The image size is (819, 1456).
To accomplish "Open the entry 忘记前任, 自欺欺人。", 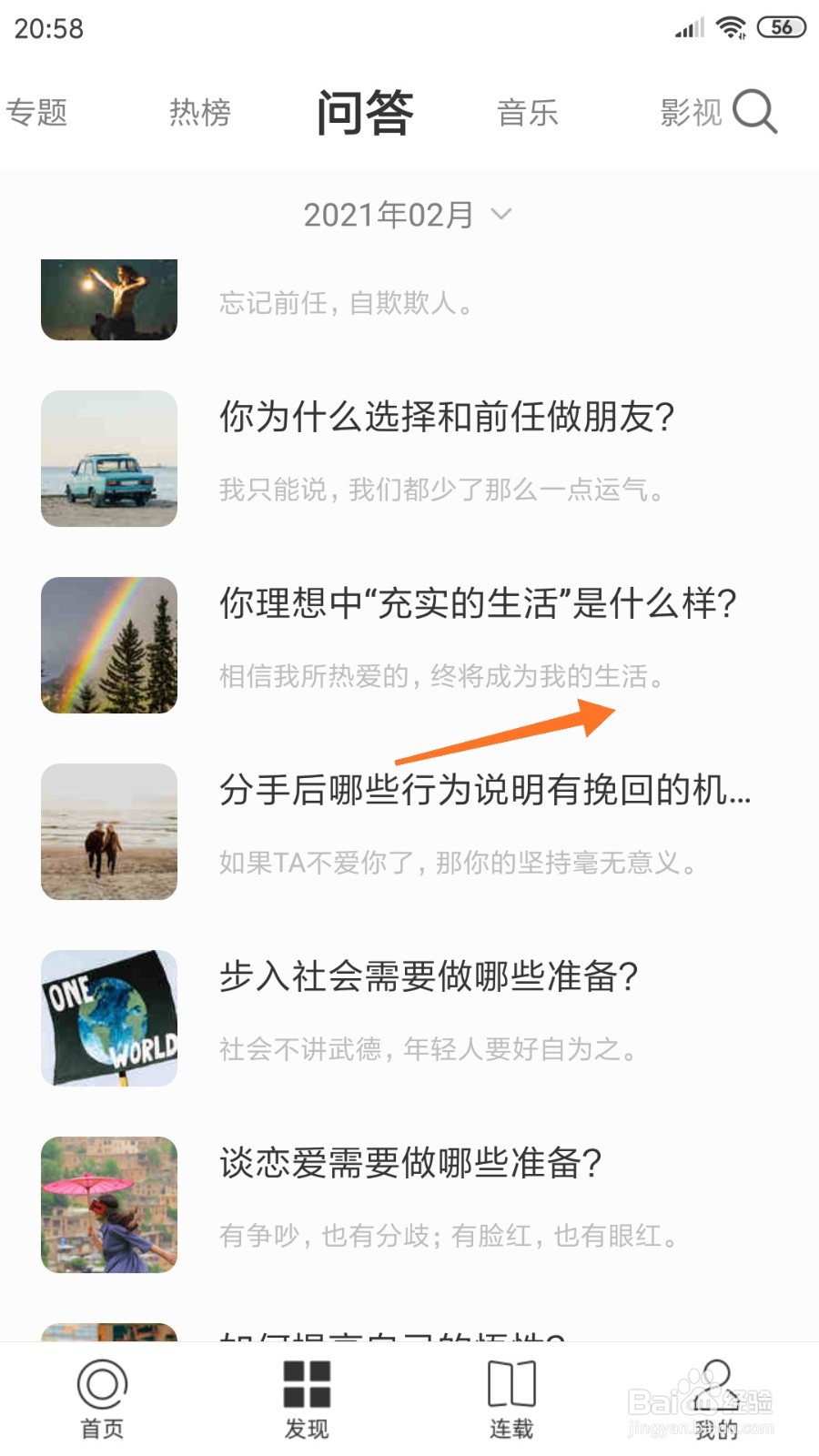I will coord(346,302).
